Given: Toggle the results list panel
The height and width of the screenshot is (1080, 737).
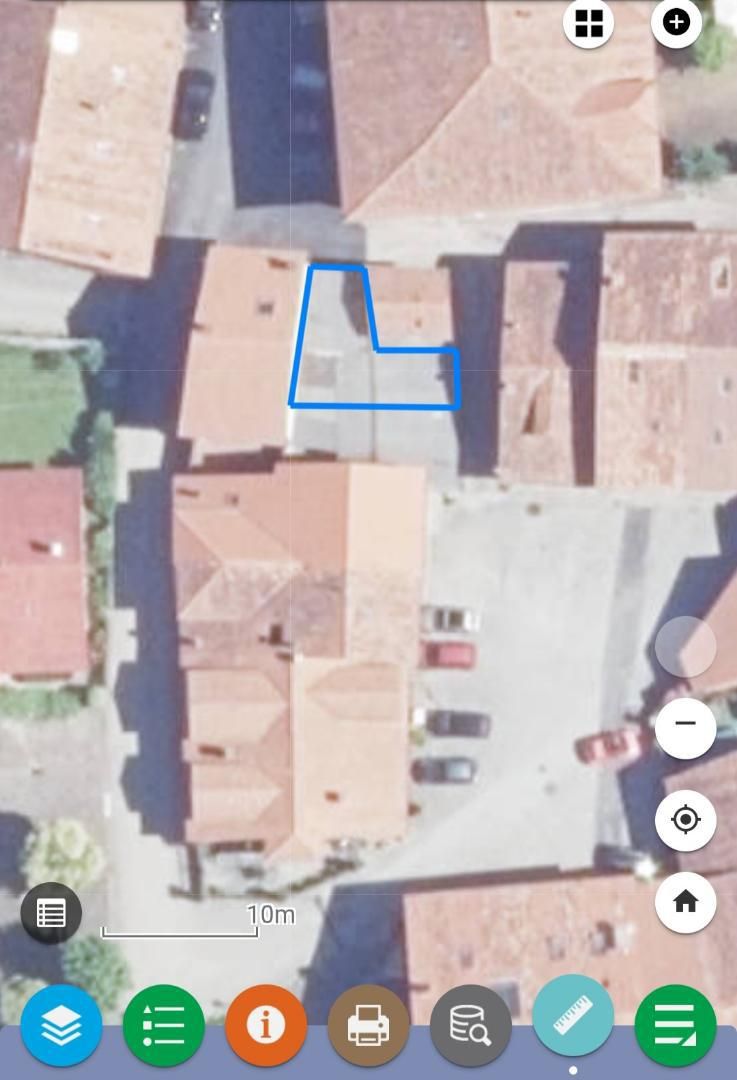Looking at the screenshot, I should click(x=50, y=912).
